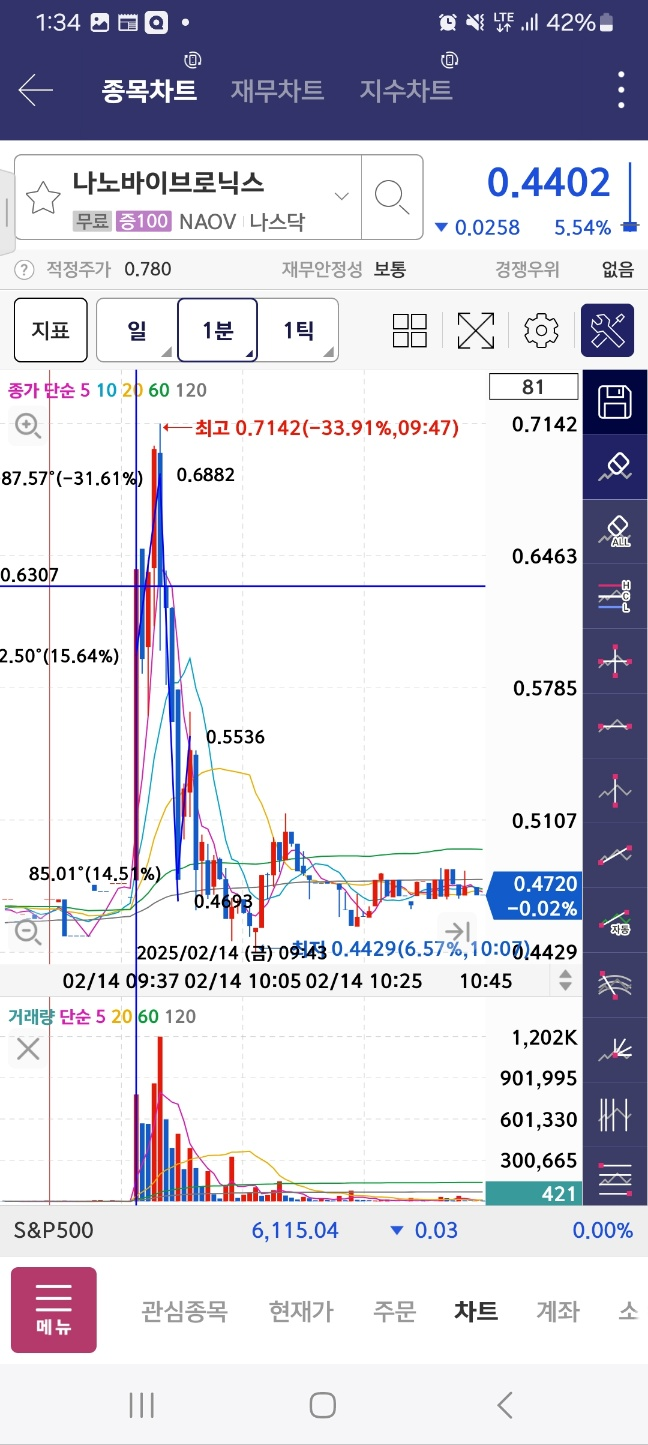Go back using the top arrow

click(x=35, y=91)
